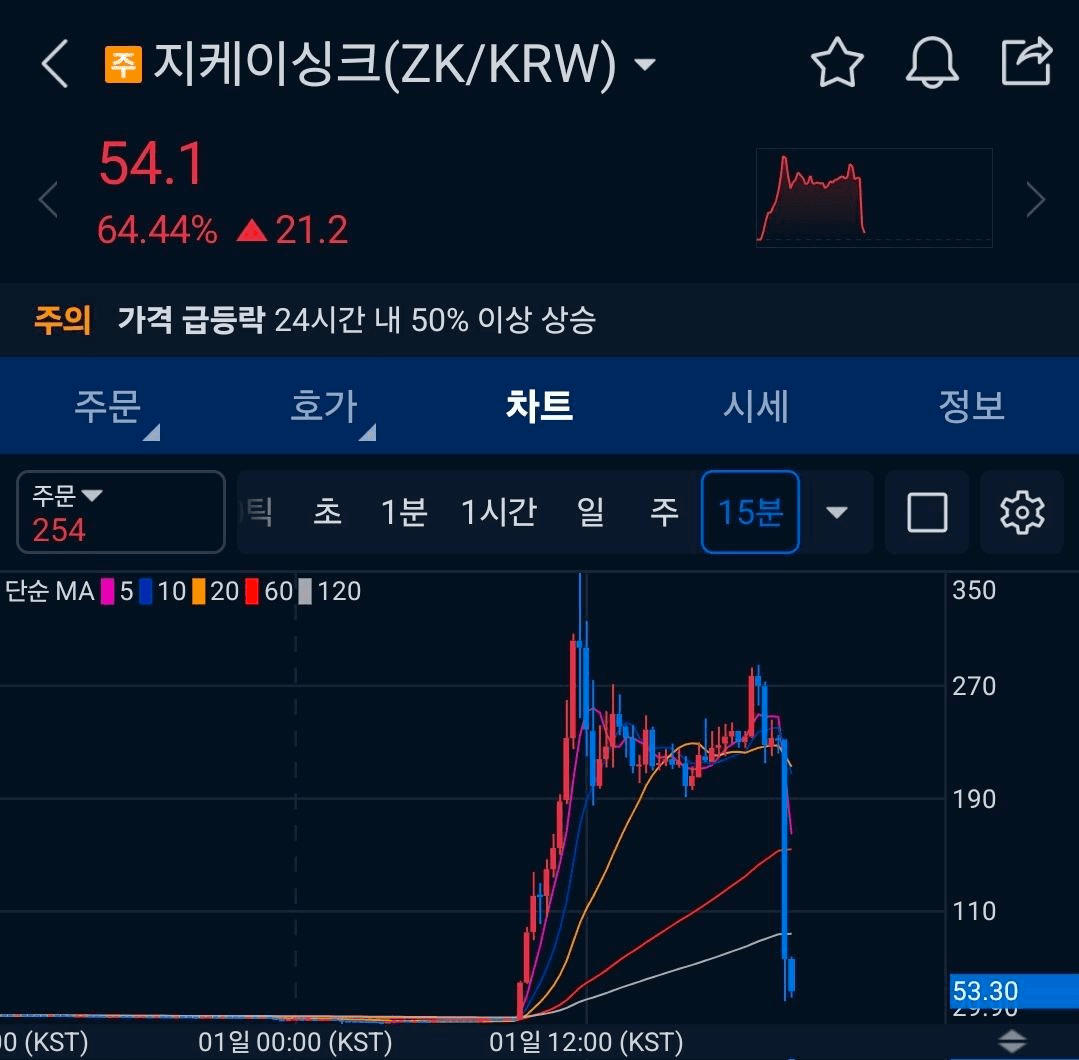Select the 1분 chart interval

(x=404, y=513)
